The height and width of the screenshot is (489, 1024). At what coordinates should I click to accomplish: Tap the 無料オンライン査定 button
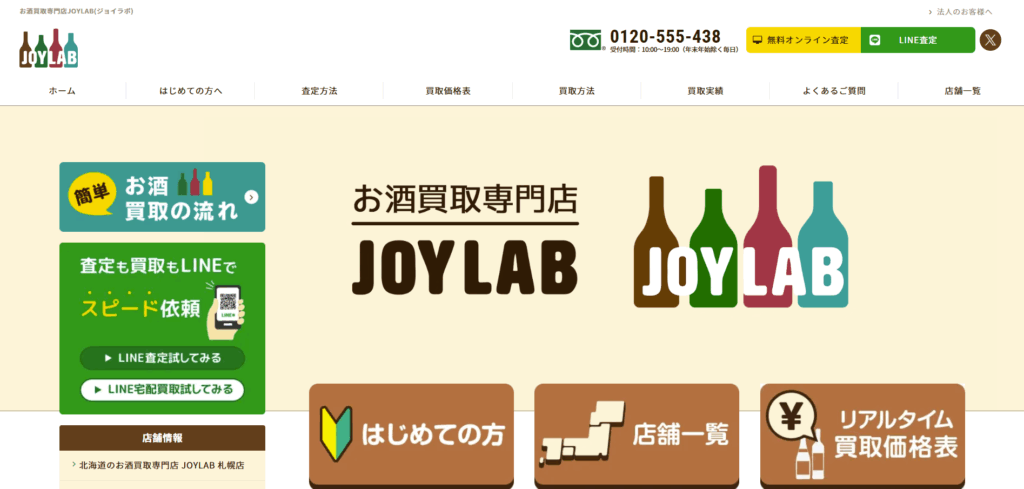pyautogui.click(x=803, y=40)
